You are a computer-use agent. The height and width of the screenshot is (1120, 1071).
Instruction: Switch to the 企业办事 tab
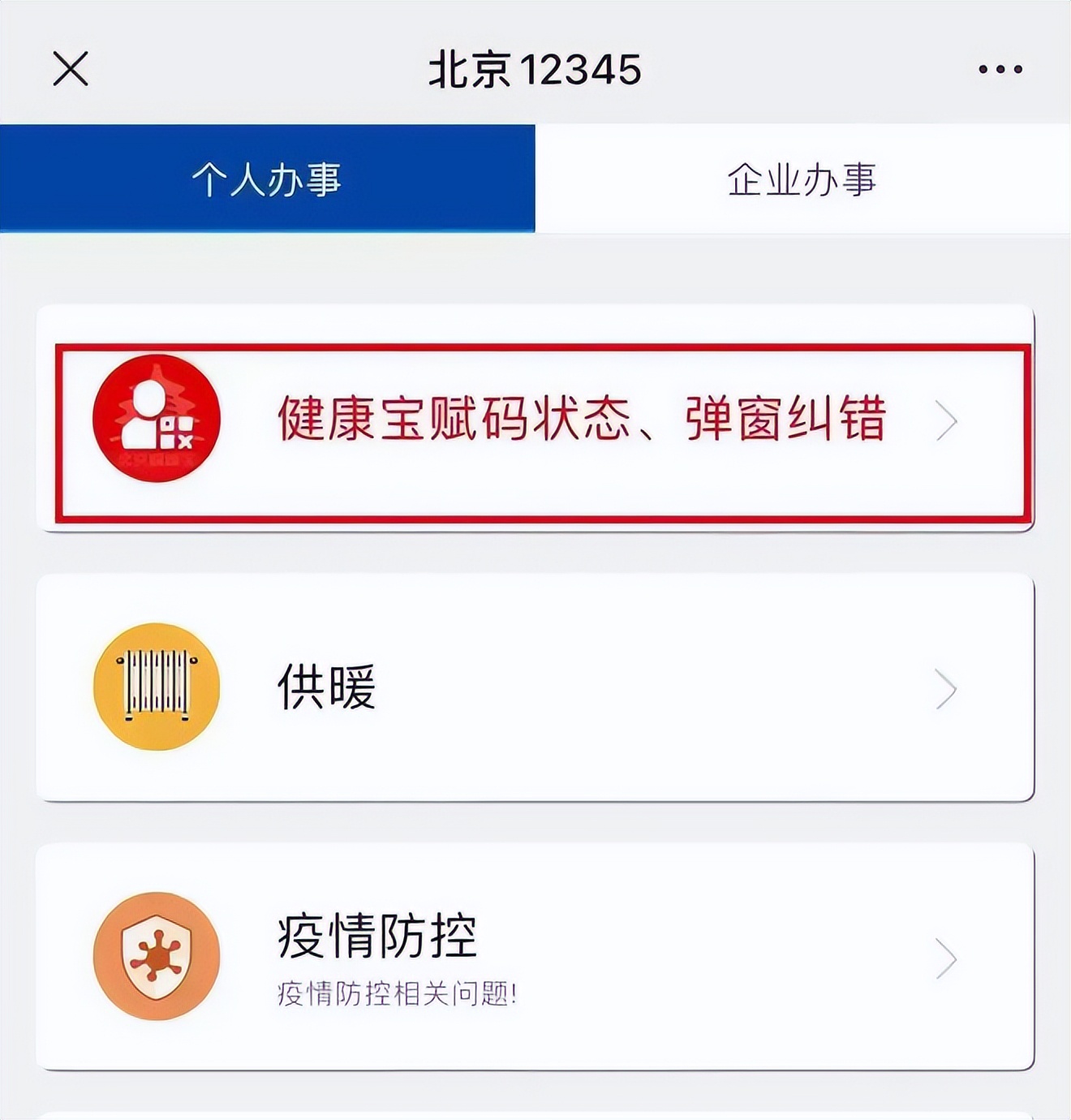tap(803, 180)
